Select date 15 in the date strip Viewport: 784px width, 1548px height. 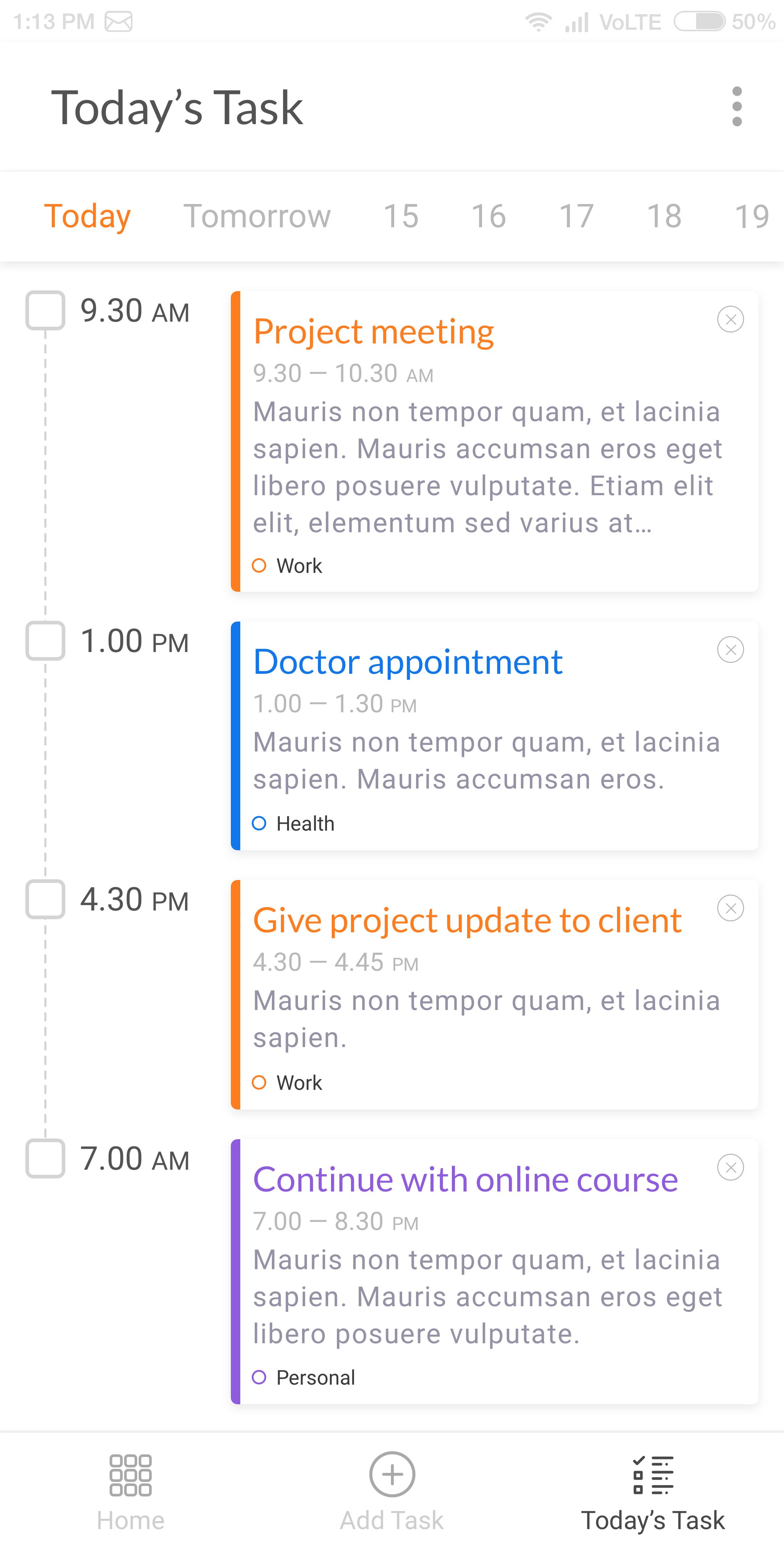click(401, 216)
